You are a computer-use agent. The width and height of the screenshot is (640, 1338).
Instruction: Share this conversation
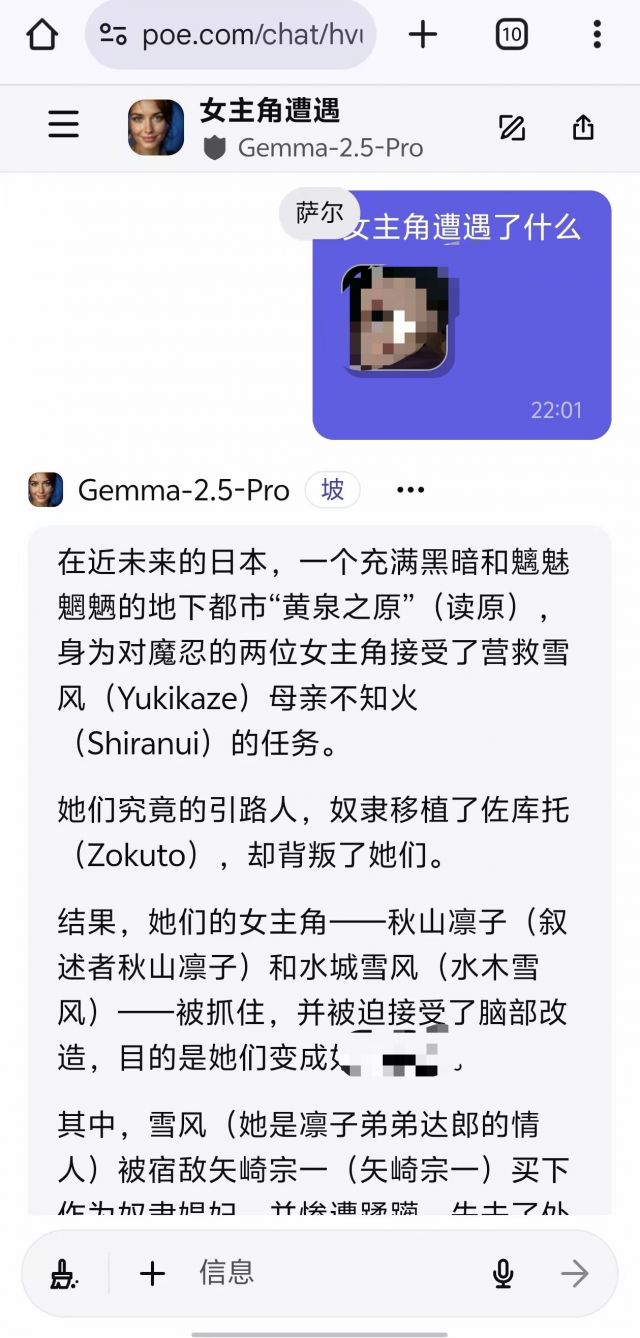(x=583, y=127)
